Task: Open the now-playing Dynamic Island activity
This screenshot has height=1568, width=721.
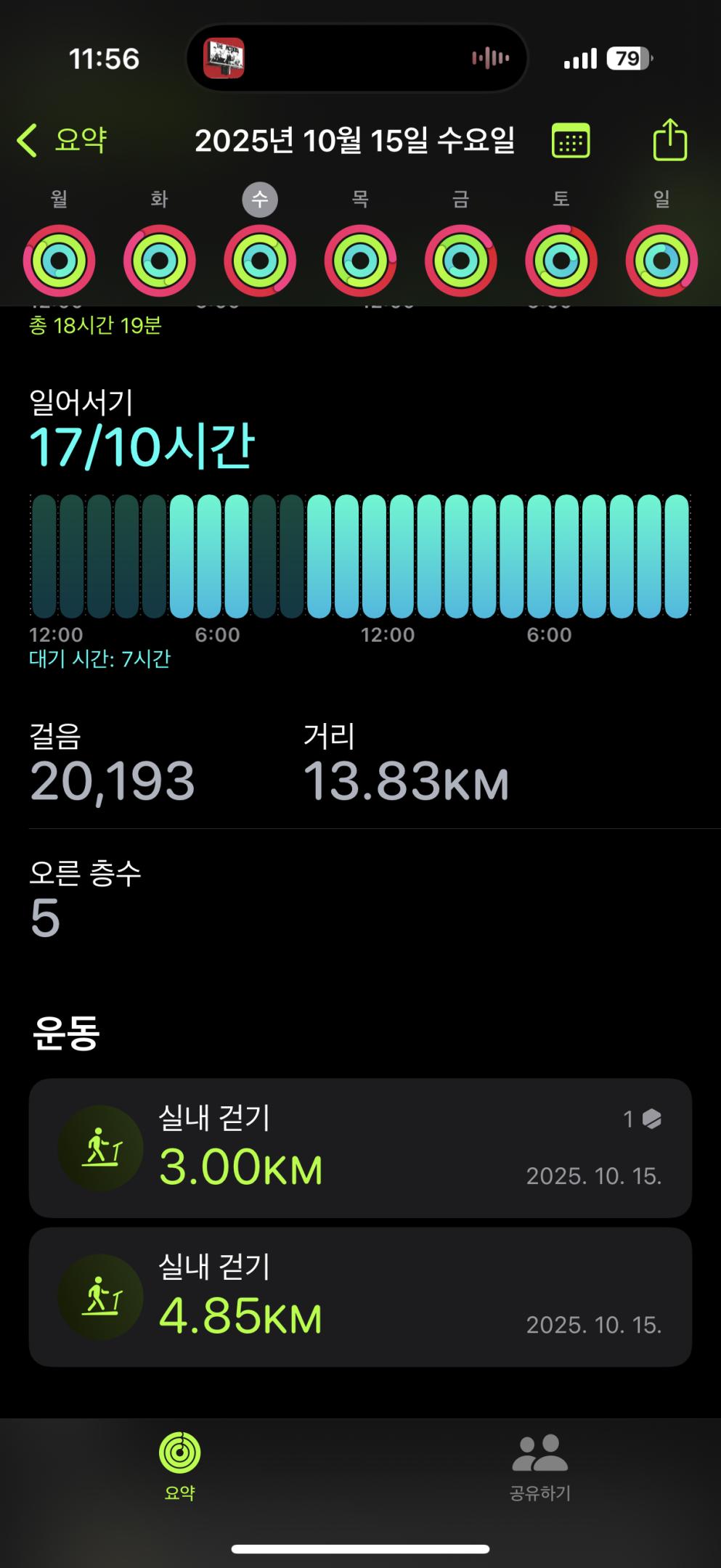Action: coord(357,58)
